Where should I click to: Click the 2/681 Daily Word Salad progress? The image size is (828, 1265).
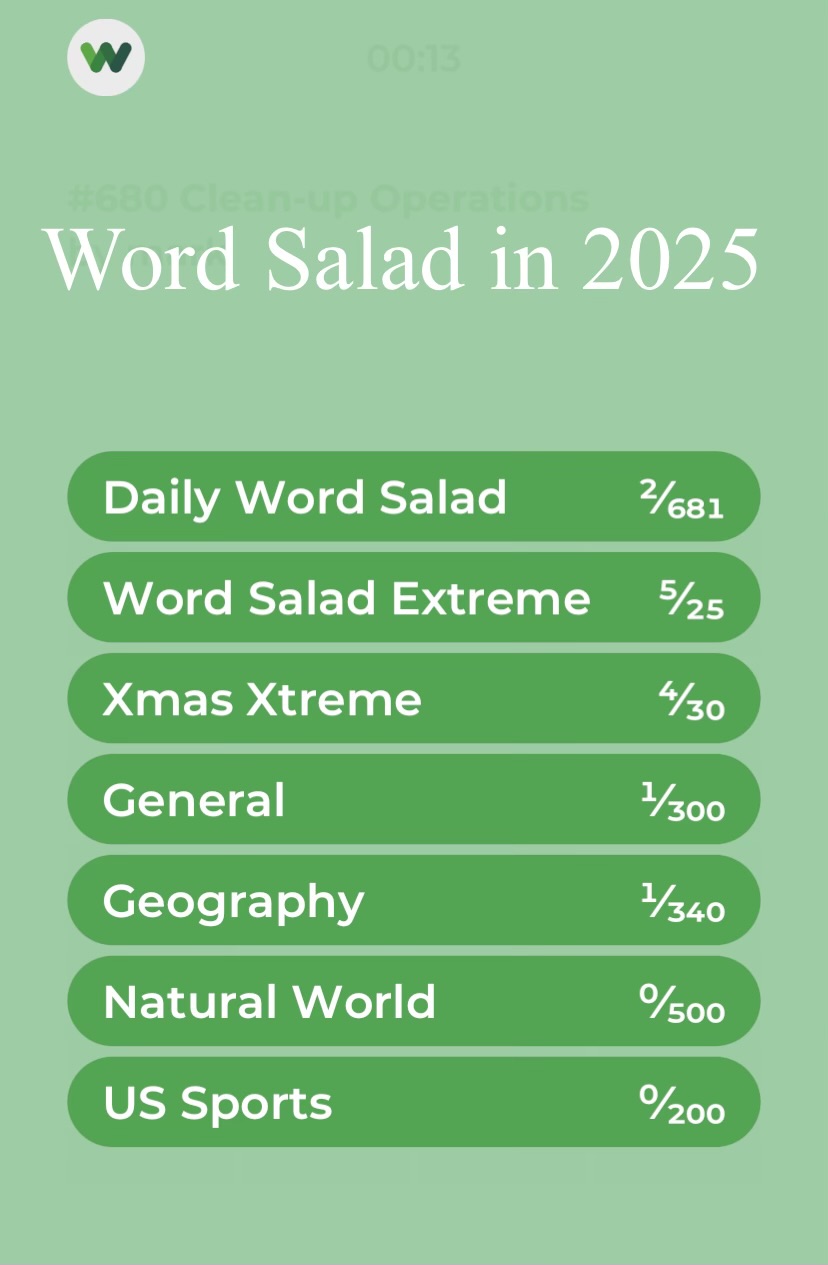point(683,497)
